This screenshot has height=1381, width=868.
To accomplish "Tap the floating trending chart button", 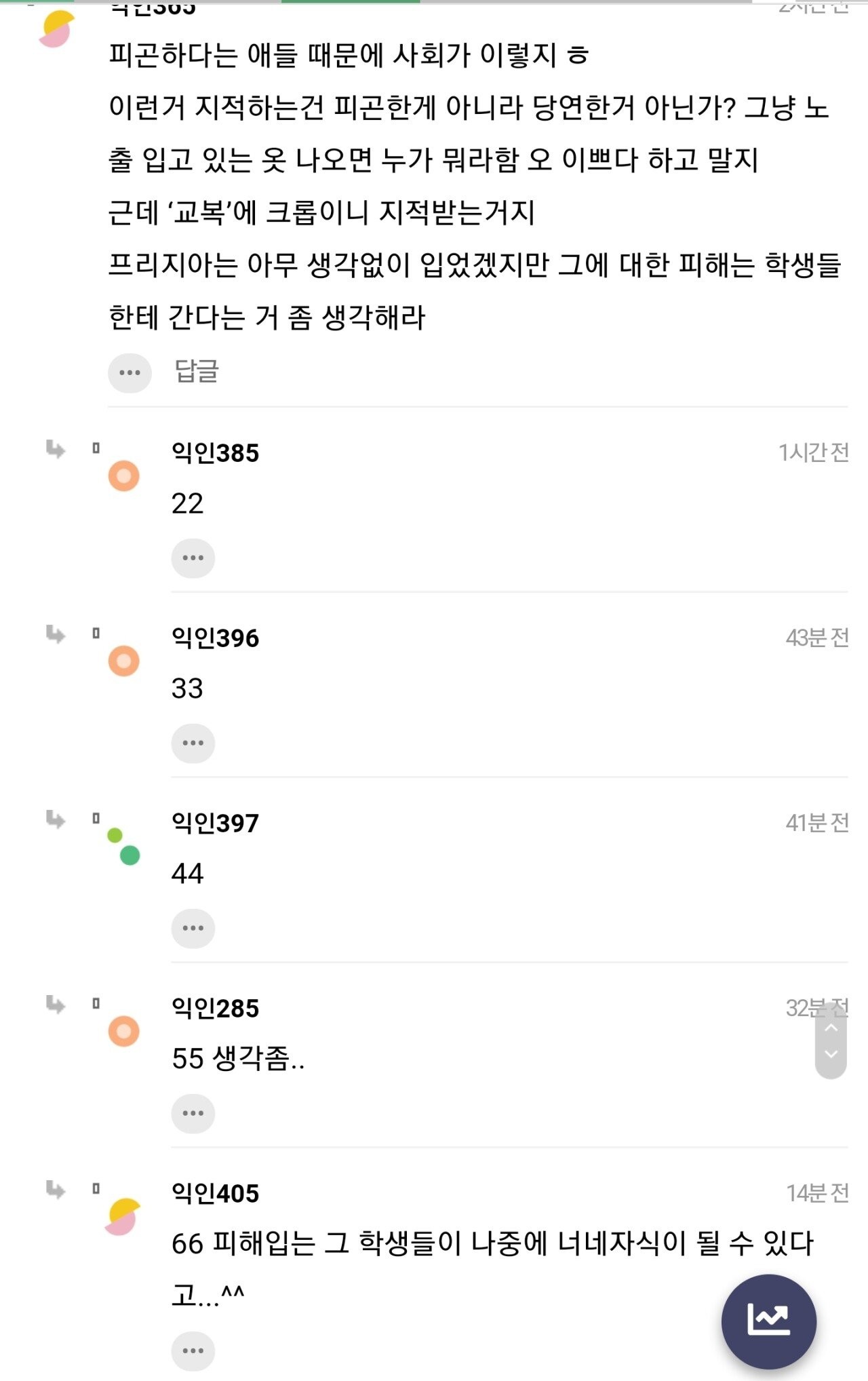I will tap(768, 1321).
